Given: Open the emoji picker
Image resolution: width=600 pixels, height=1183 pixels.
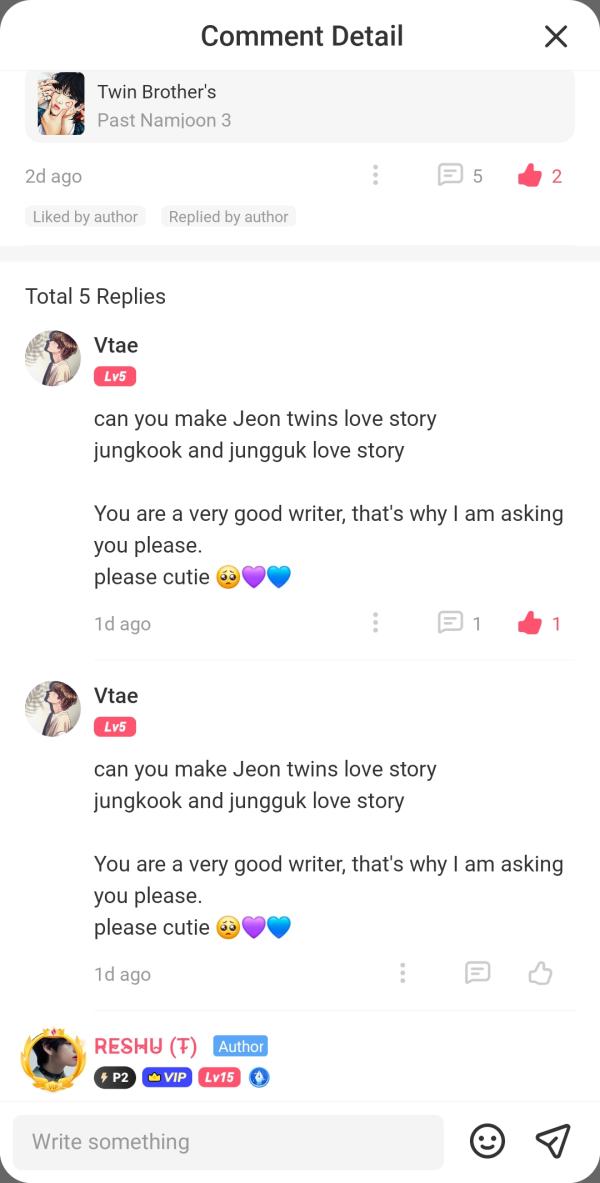Looking at the screenshot, I should 488,1141.
